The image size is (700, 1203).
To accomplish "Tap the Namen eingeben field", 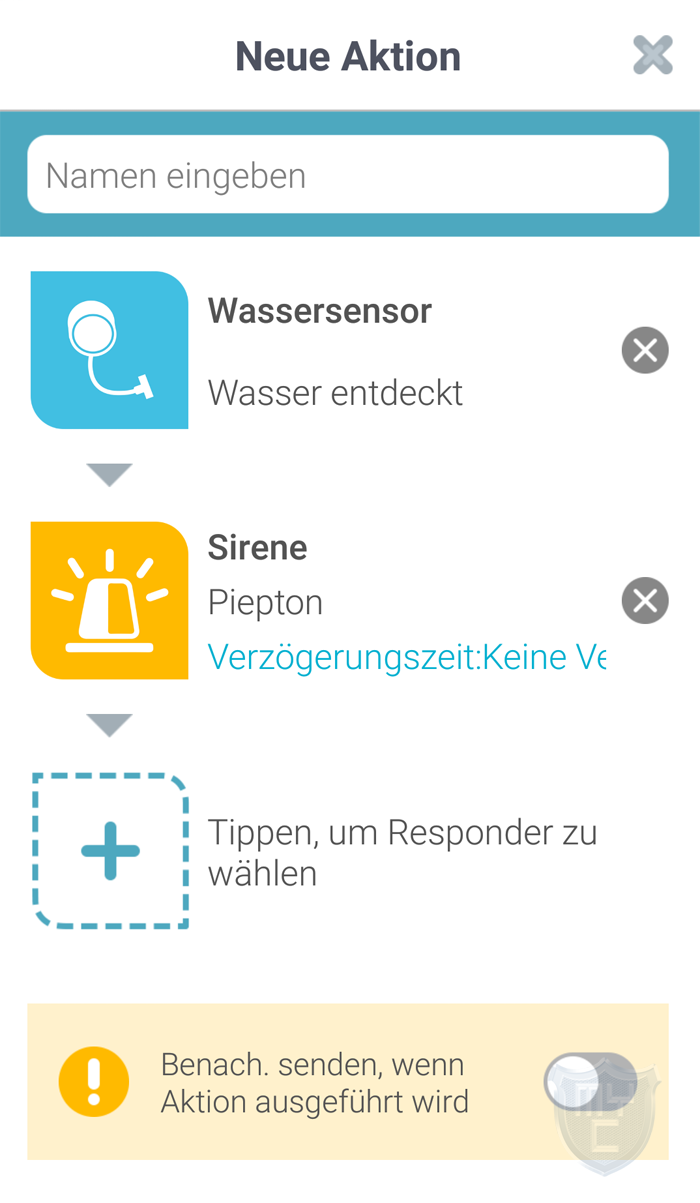I will (348, 175).
